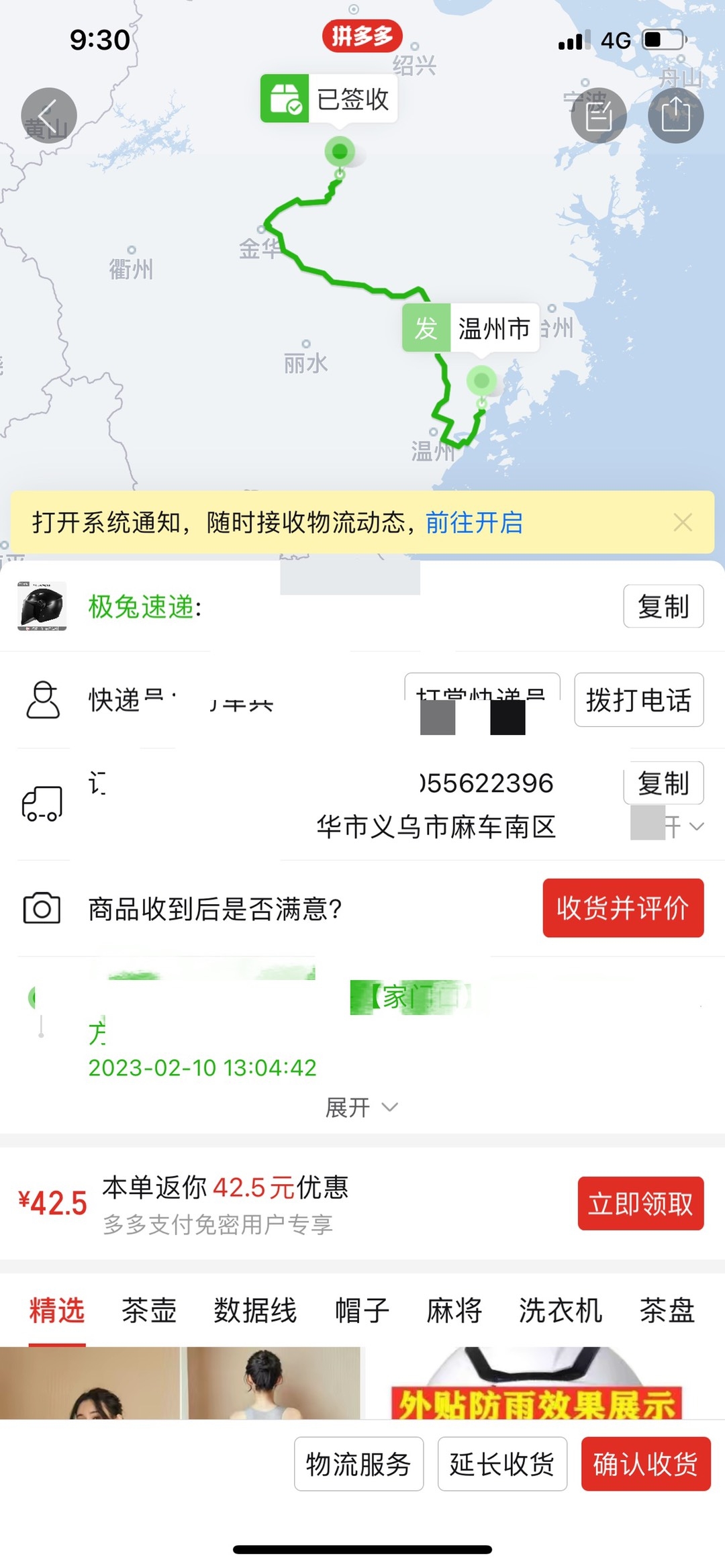Tap 前往开启 to enable notifications
This screenshot has height=1568, width=725.
click(474, 522)
